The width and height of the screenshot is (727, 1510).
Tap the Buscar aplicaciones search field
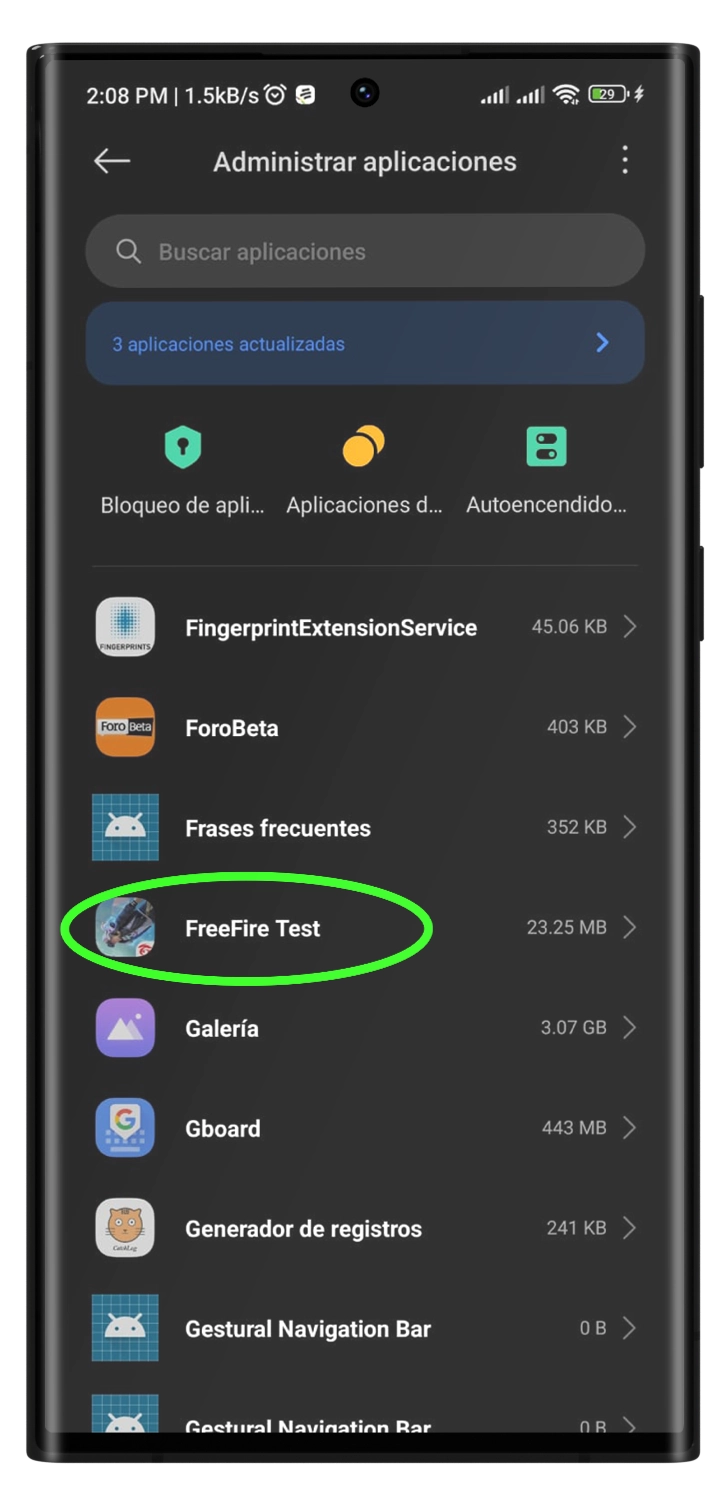(x=365, y=251)
